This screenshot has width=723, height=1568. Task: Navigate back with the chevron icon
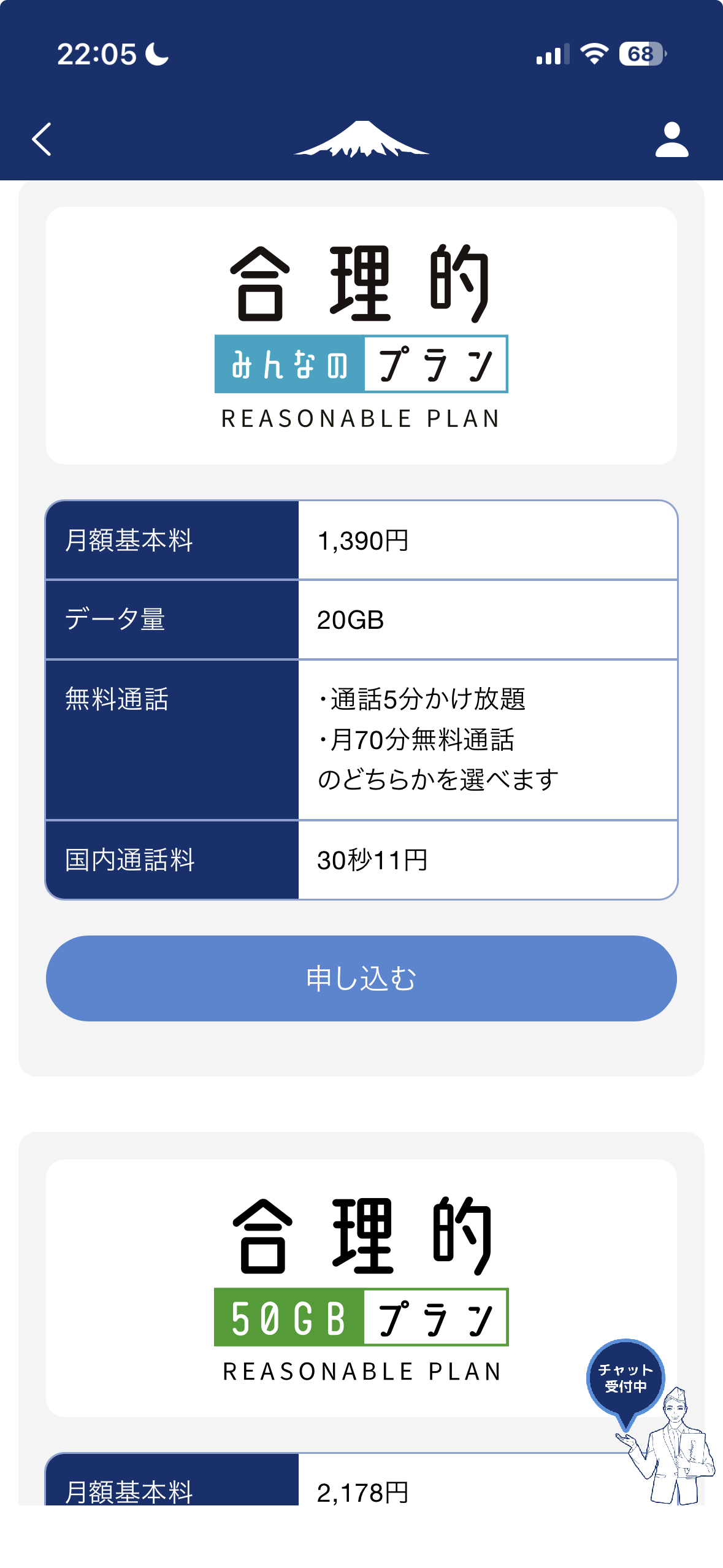tap(42, 139)
